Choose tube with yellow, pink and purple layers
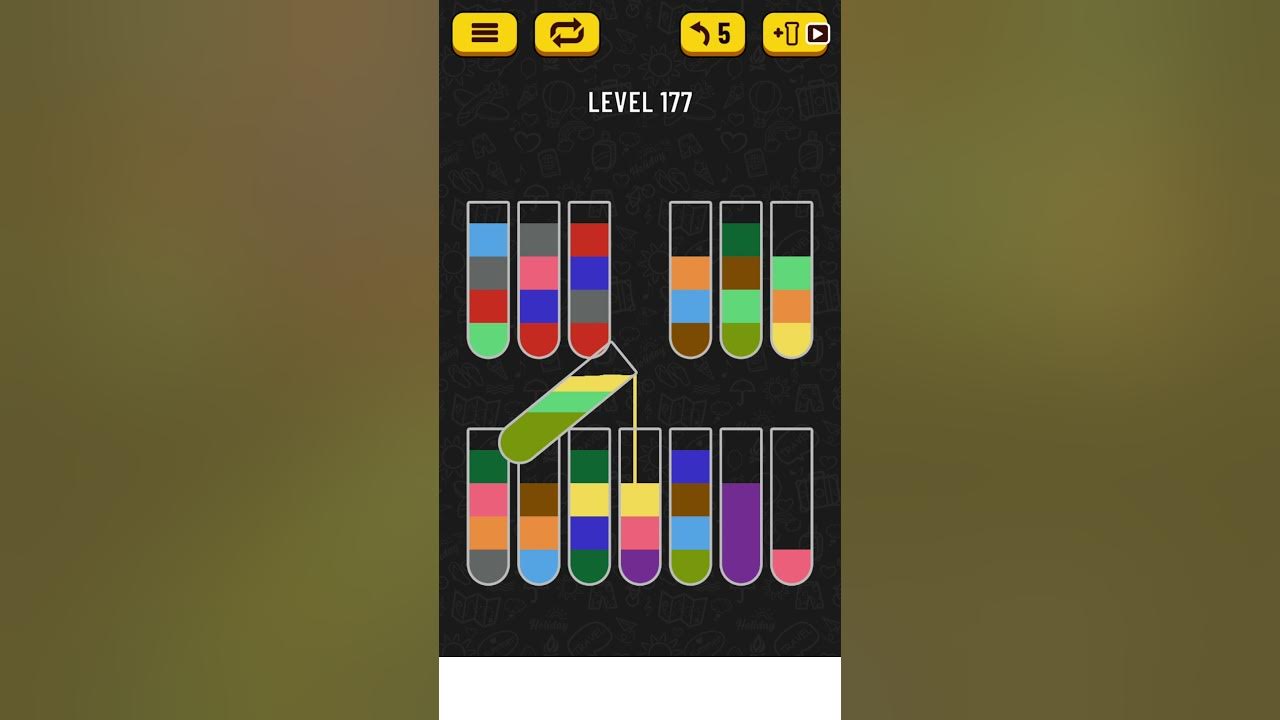This screenshot has height=720, width=1280. click(x=640, y=506)
